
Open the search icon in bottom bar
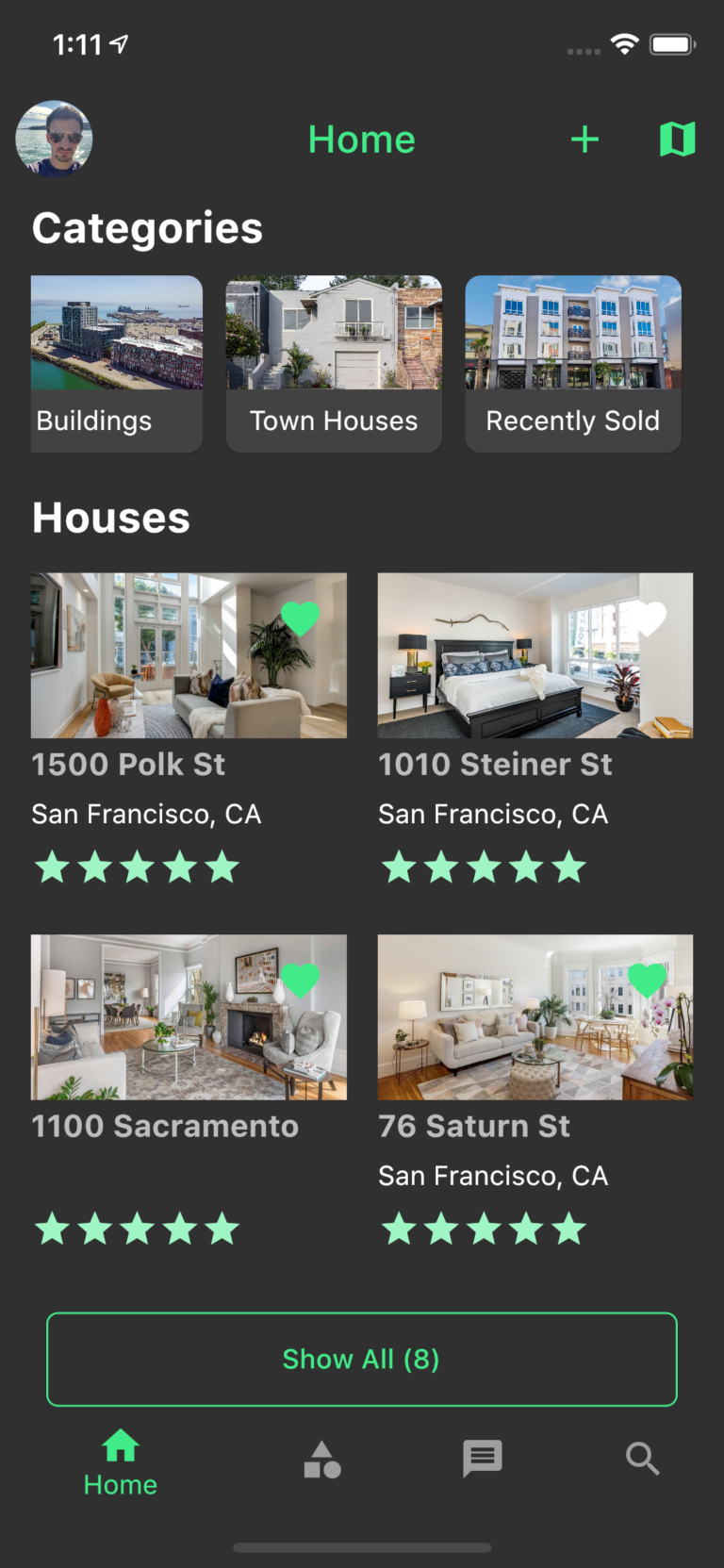coord(642,1459)
